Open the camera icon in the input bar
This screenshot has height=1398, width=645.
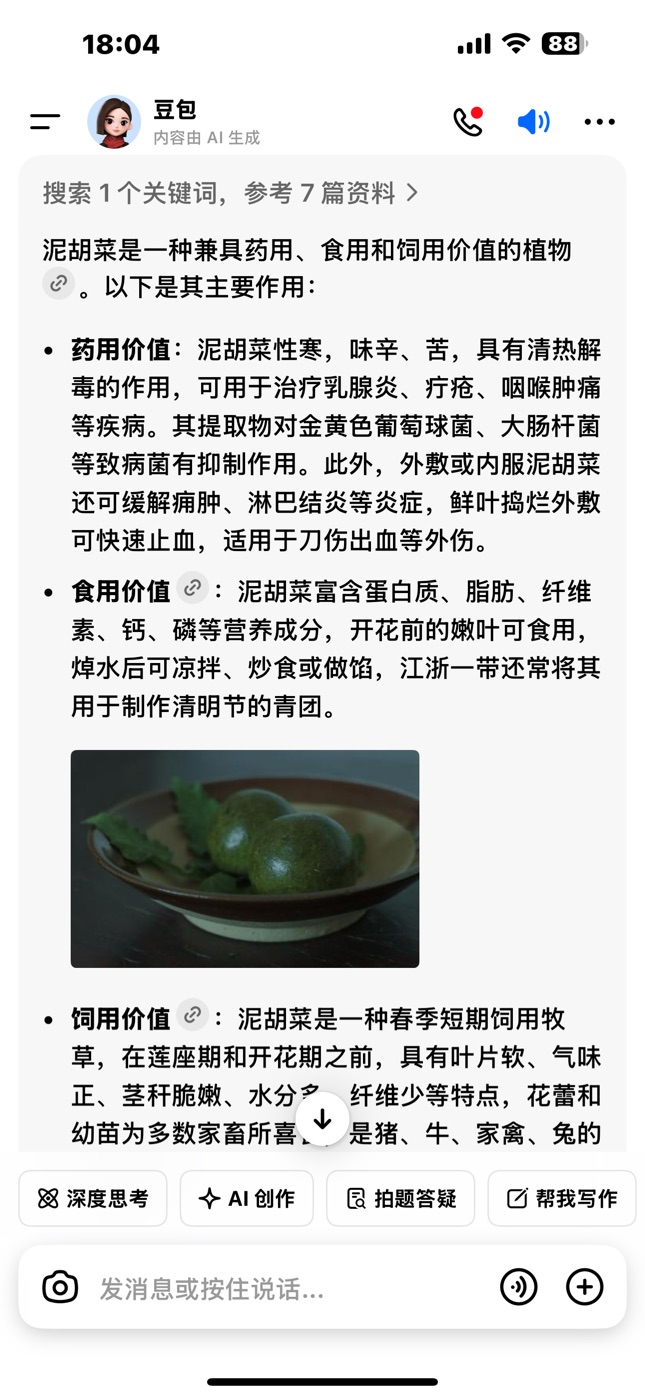pyautogui.click(x=60, y=1287)
